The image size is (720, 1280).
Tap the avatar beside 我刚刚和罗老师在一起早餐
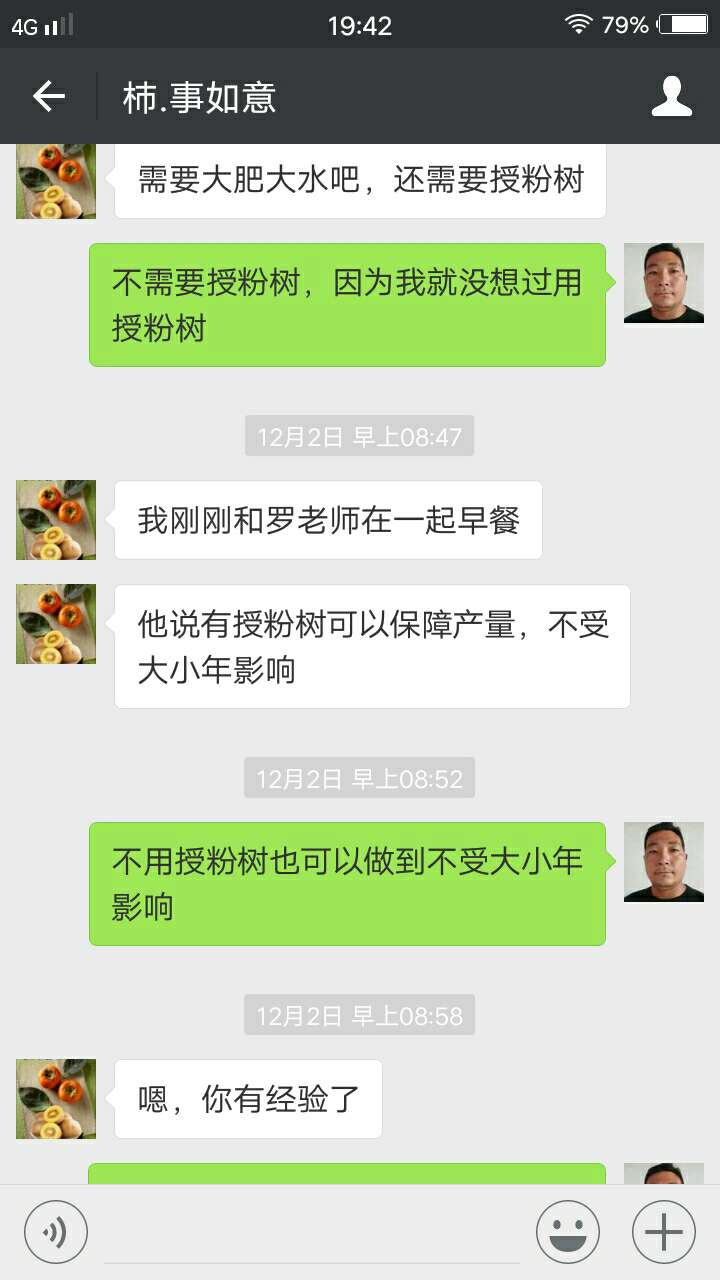[56, 520]
